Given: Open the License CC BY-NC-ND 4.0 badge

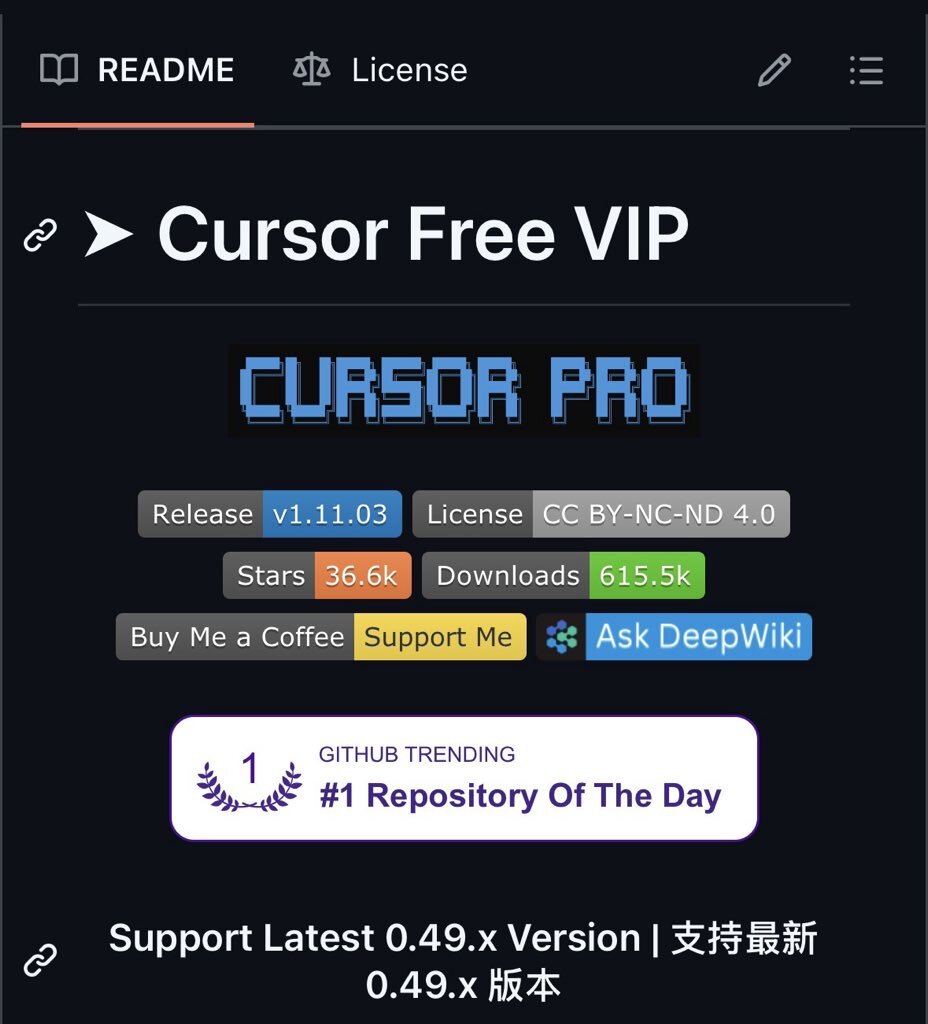Looking at the screenshot, I should (601, 514).
